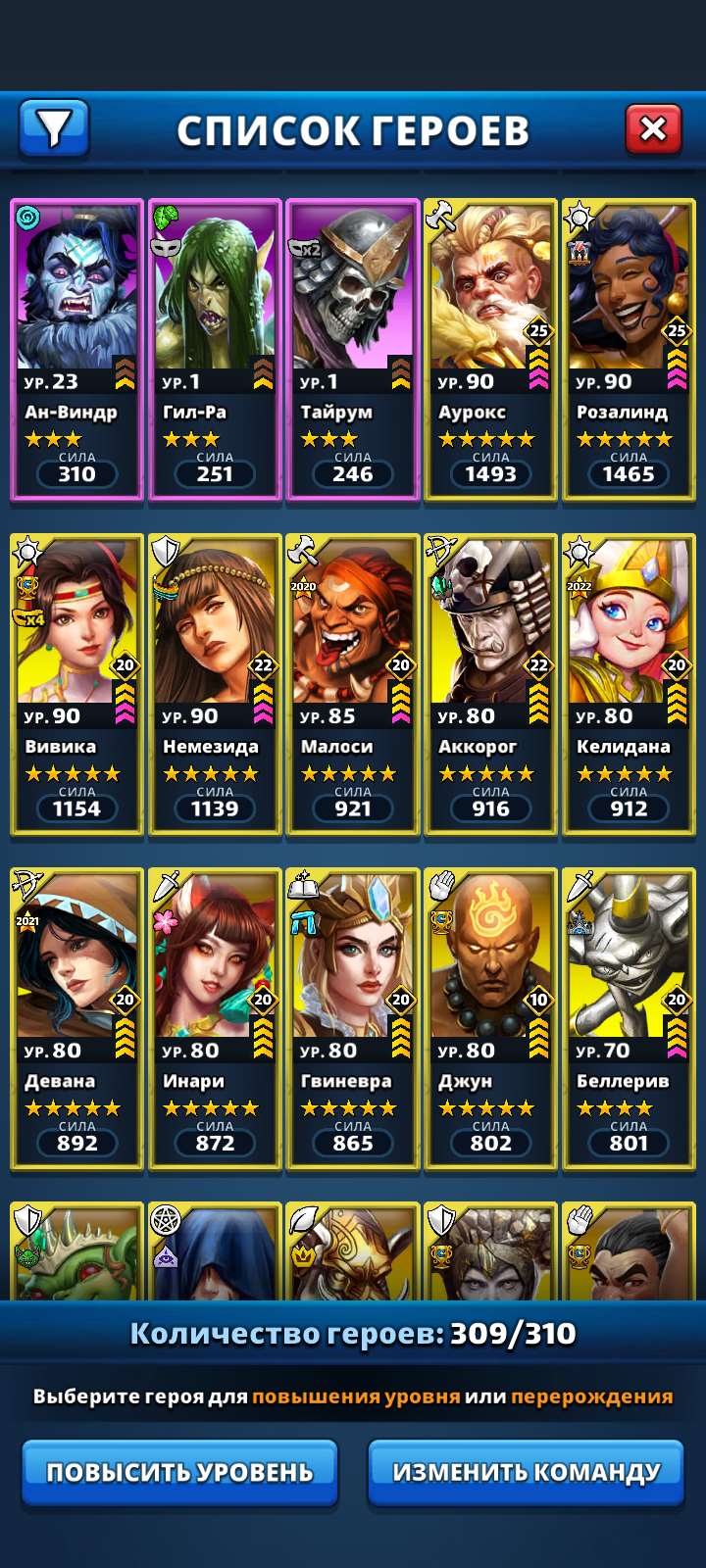Choose the Аккорог hero card
Viewport: 706px width, 1568px height.
490,684
